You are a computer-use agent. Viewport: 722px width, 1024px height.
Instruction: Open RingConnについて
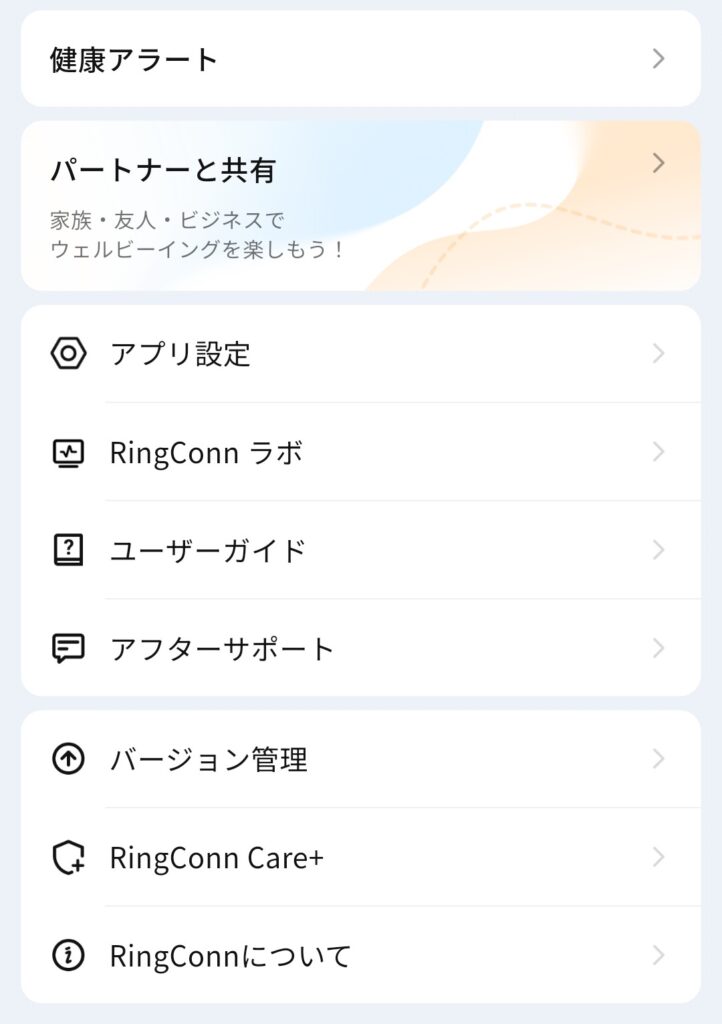pos(360,955)
